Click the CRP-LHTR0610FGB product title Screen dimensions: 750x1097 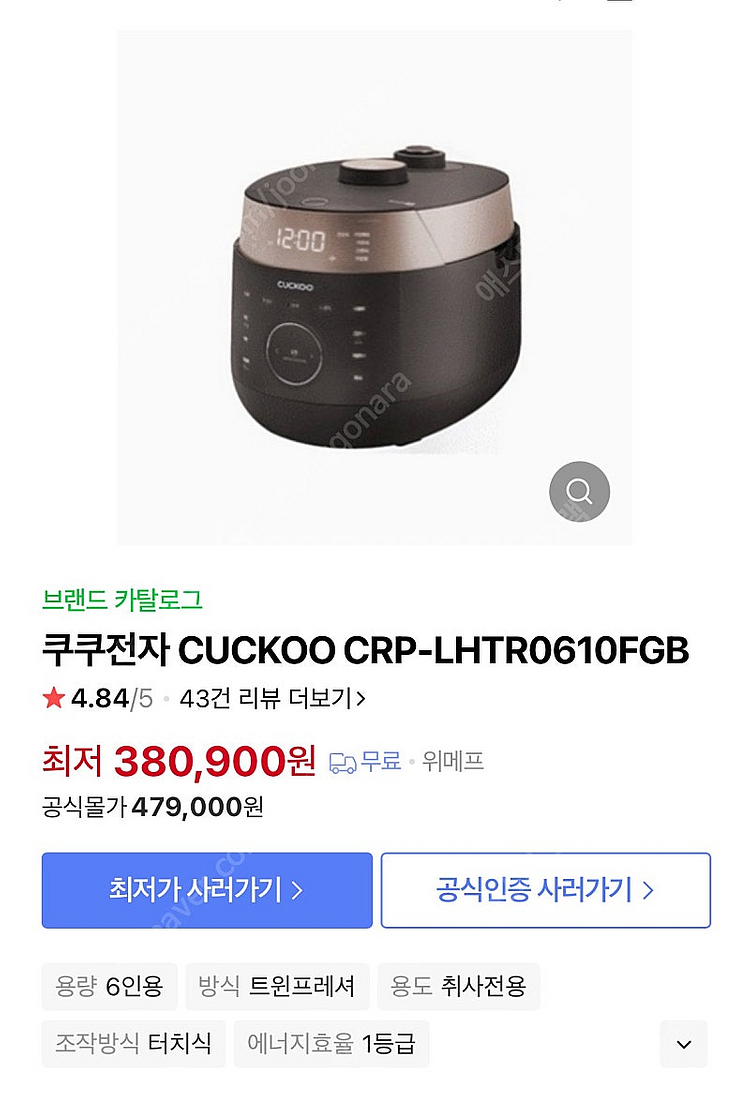(368, 645)
